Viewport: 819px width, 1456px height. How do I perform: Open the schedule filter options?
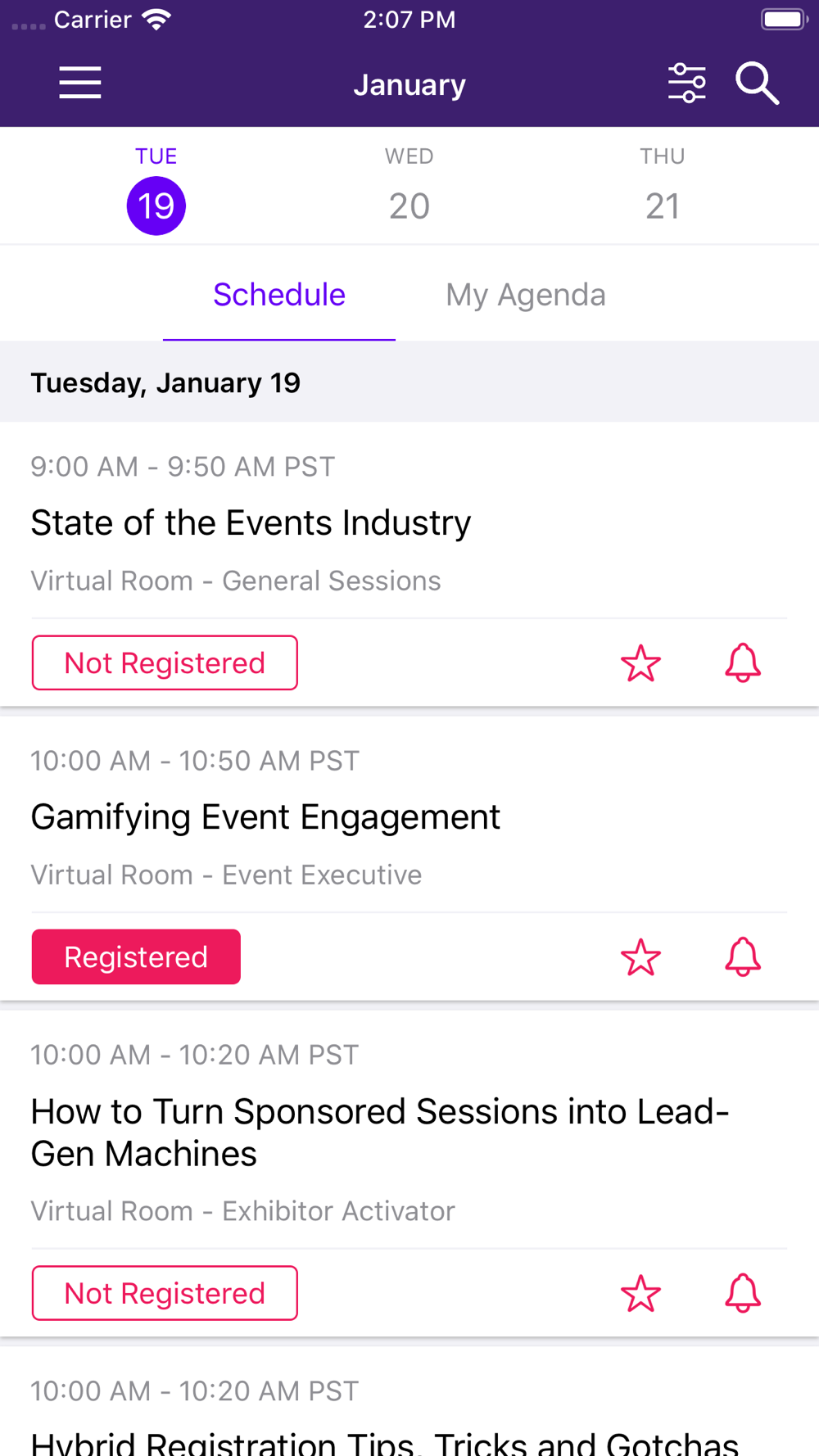686,84
